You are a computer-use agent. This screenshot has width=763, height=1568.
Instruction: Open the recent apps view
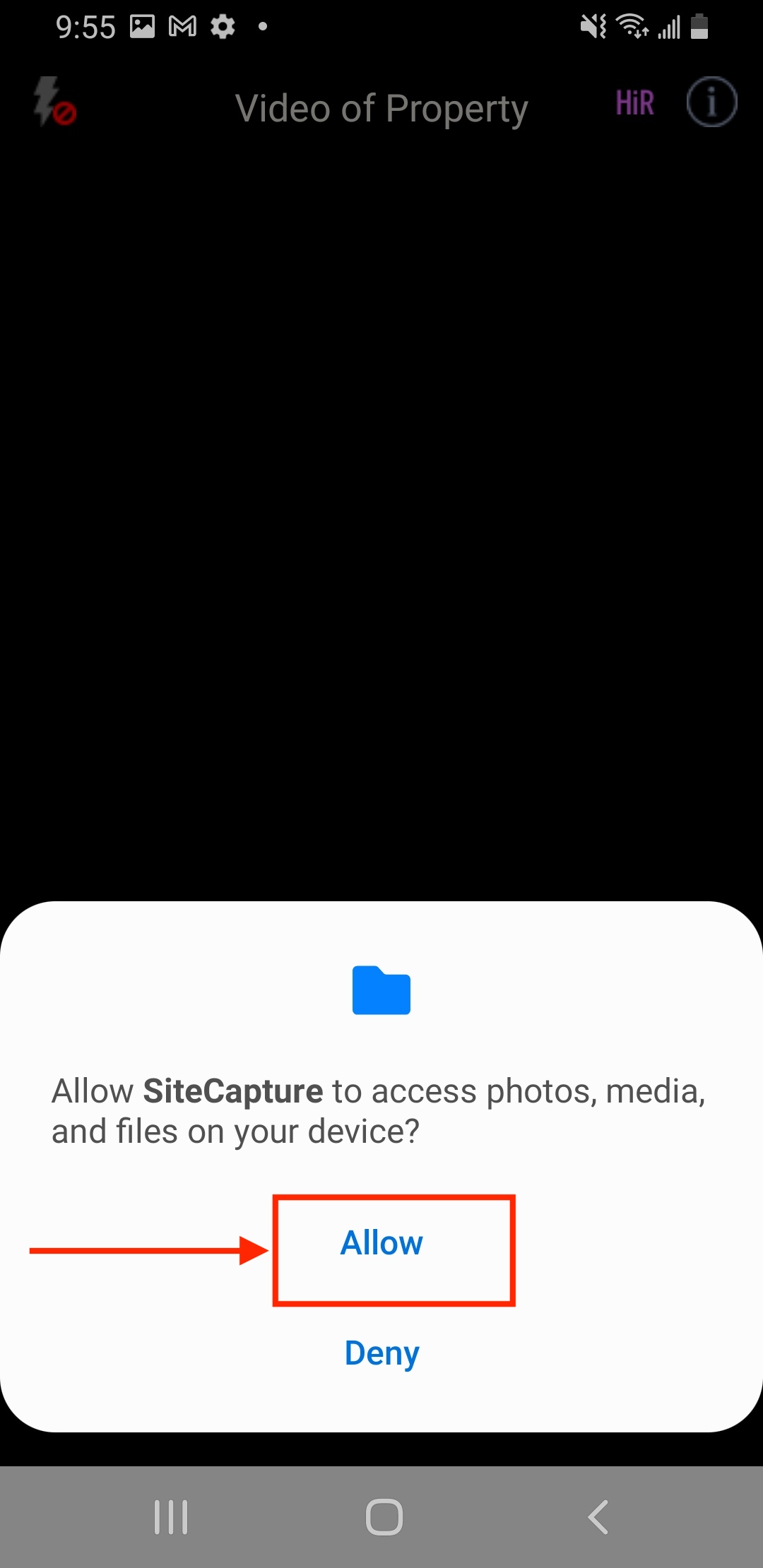pos(171,1516)
